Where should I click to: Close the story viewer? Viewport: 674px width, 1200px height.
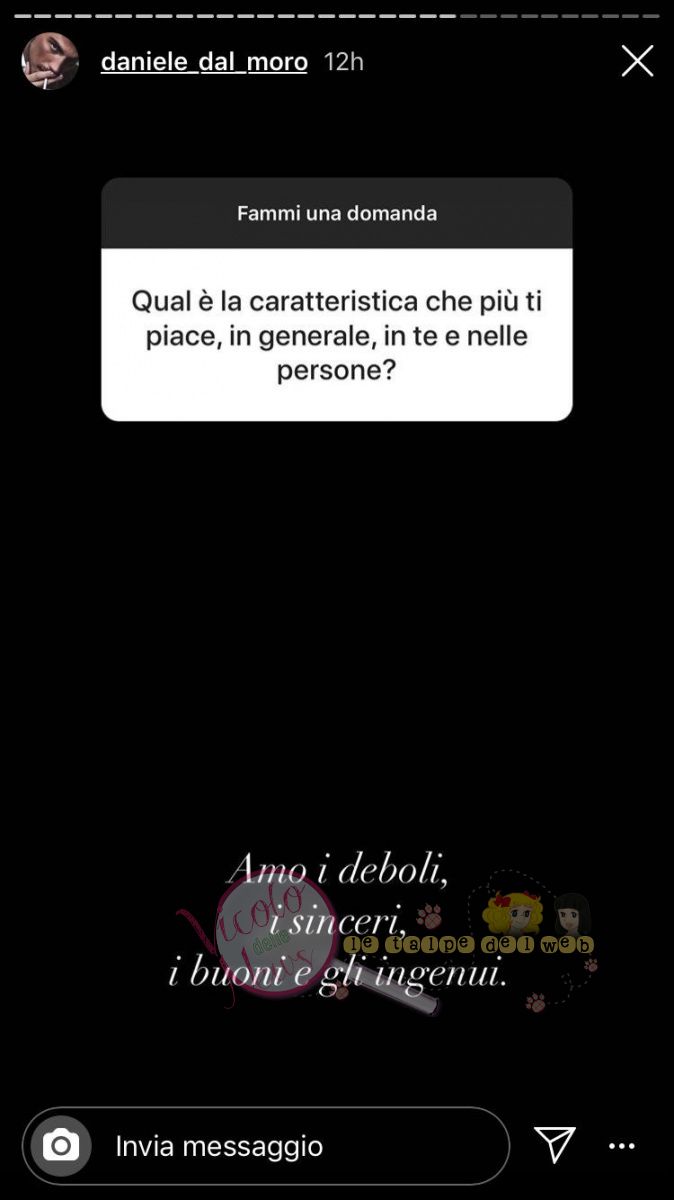(637, 61)
